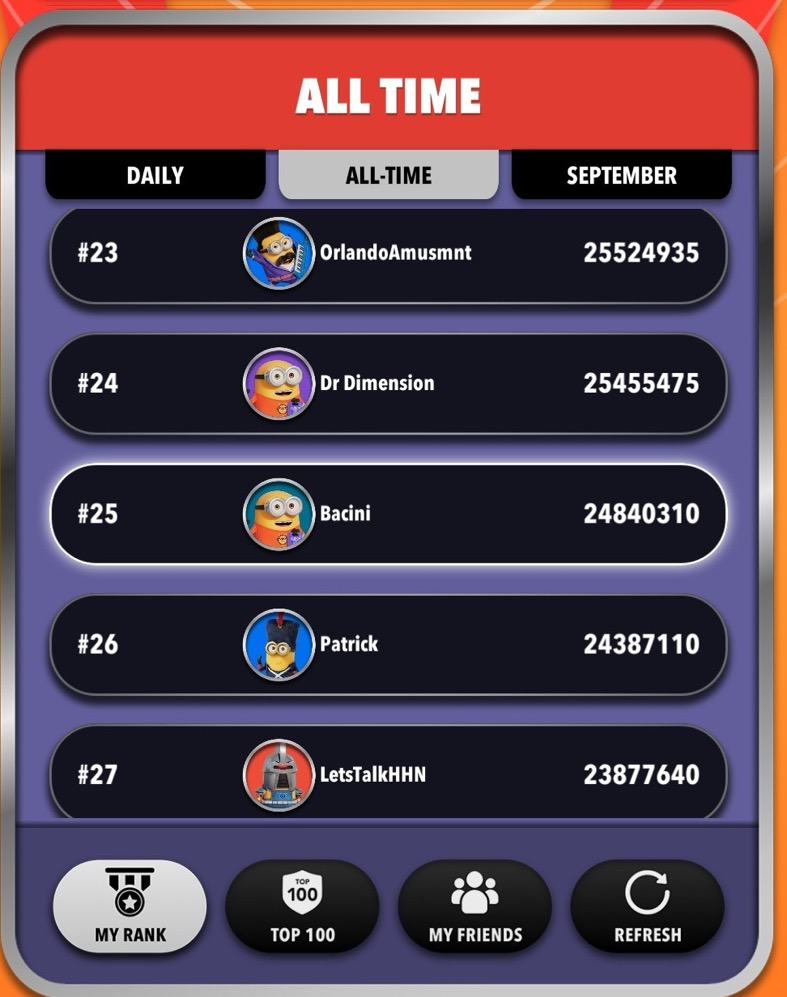
Task: Refresh the leaderboard
Action: click(647, 906)
